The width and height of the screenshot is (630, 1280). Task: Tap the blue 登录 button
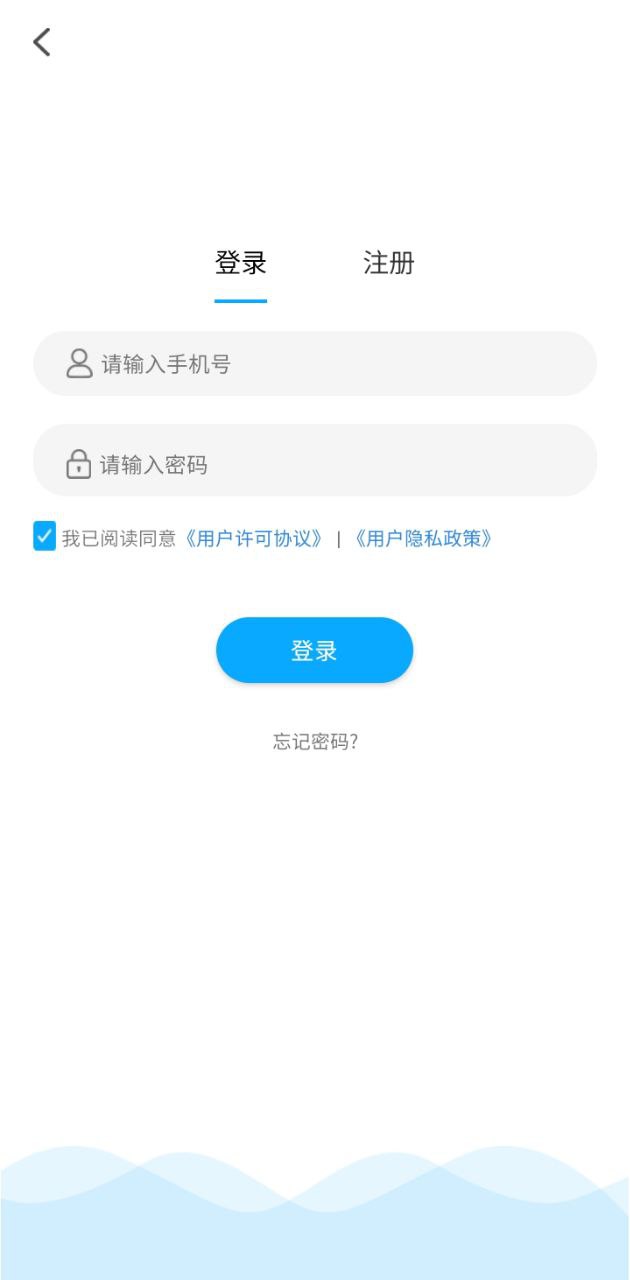(314, 651)
